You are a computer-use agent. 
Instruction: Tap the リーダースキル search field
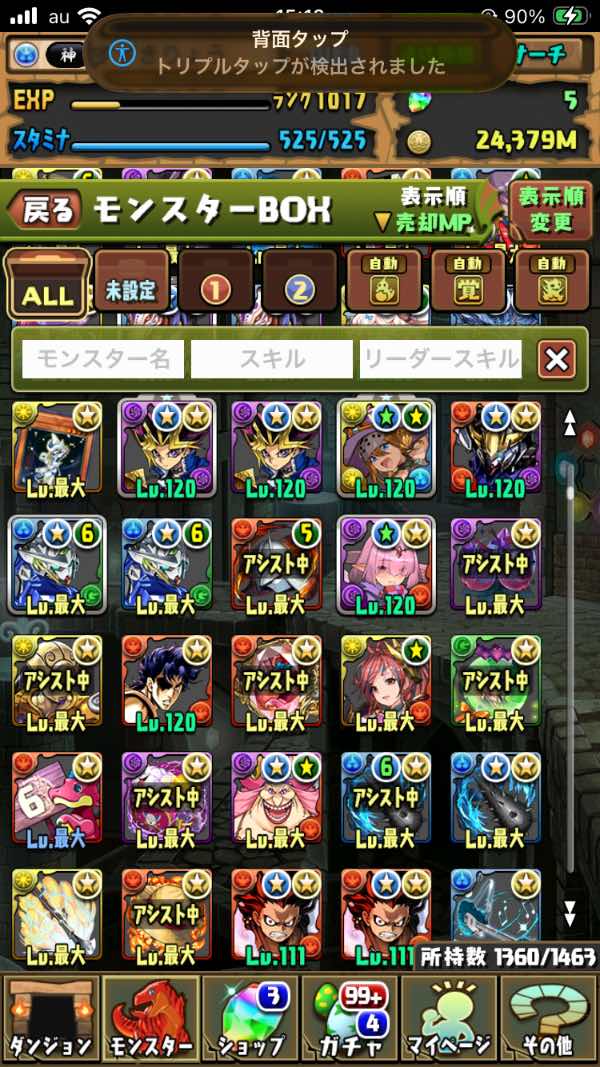(441, 359)
